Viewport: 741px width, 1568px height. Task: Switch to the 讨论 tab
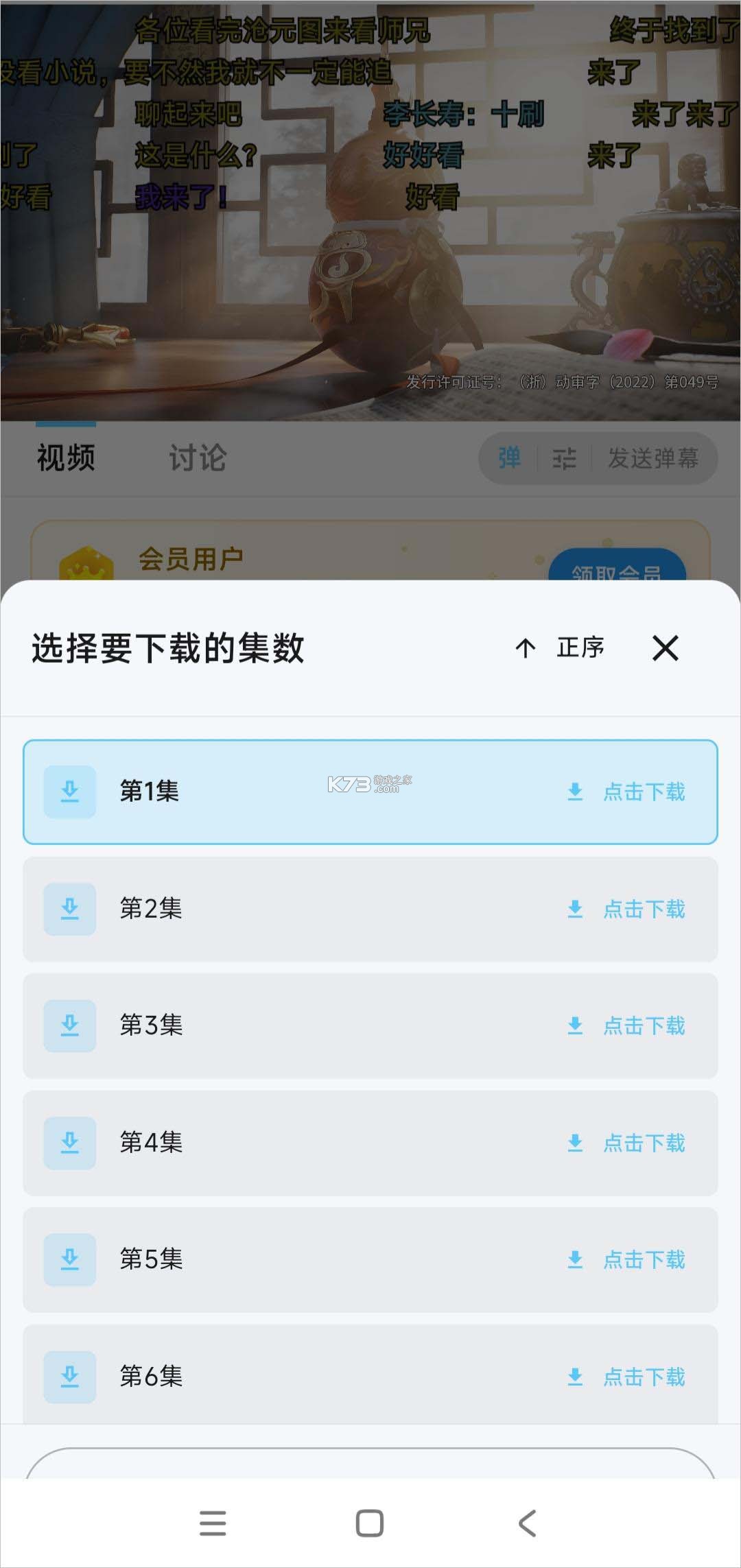click(198, 458)
